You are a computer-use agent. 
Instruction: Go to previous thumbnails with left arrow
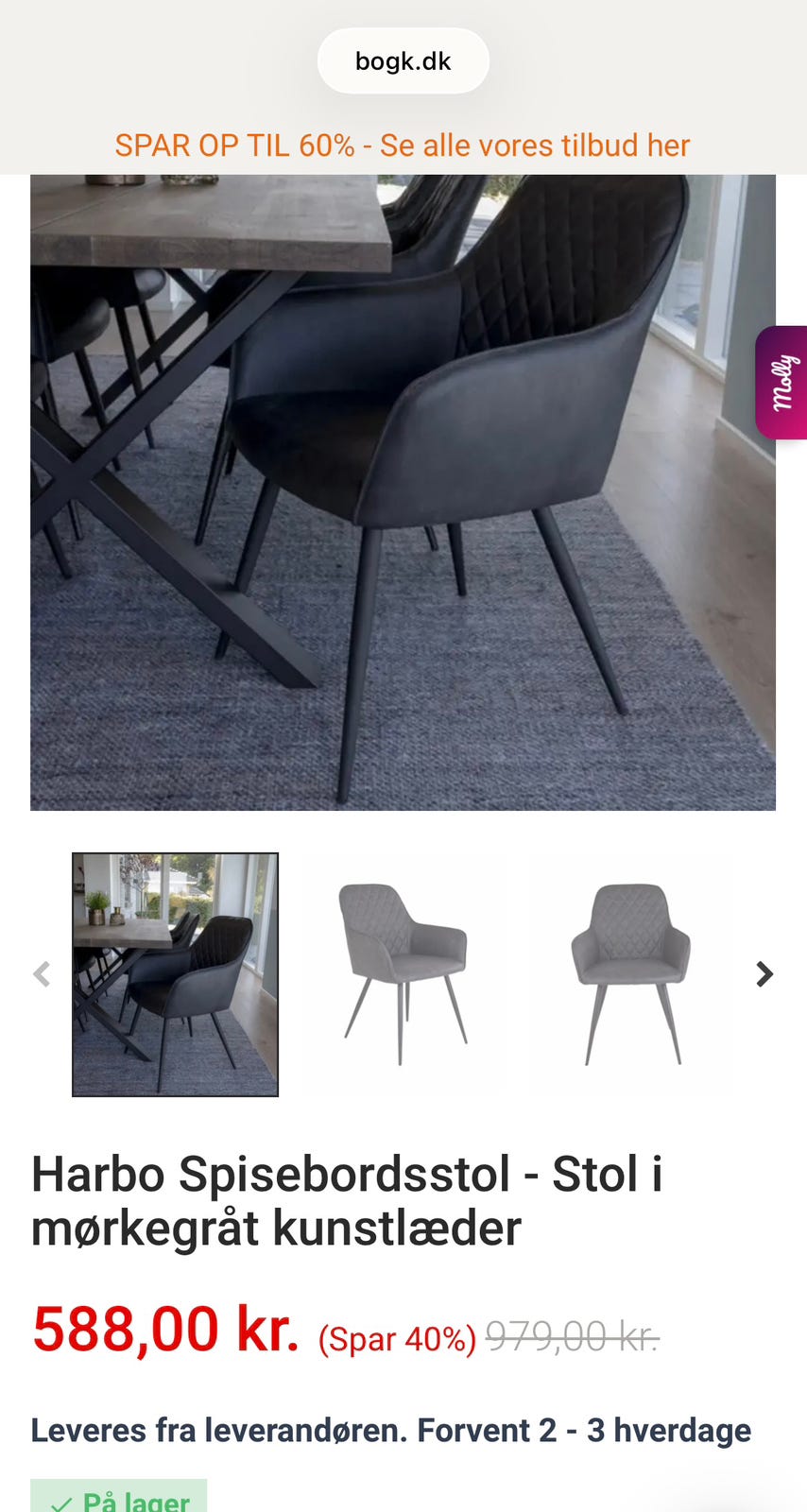[x=42, y=974]
